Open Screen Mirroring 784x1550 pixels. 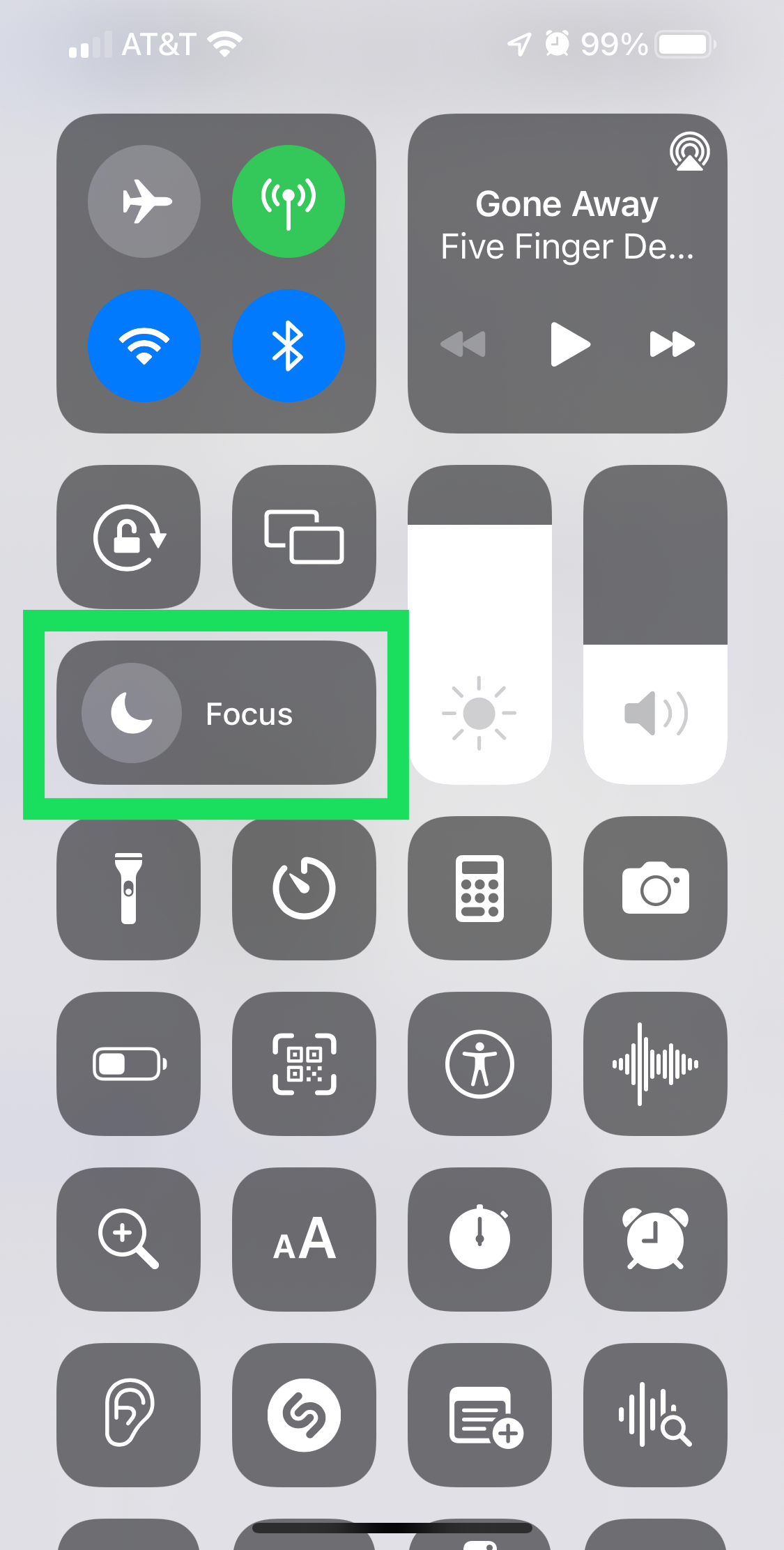point(304,537)
